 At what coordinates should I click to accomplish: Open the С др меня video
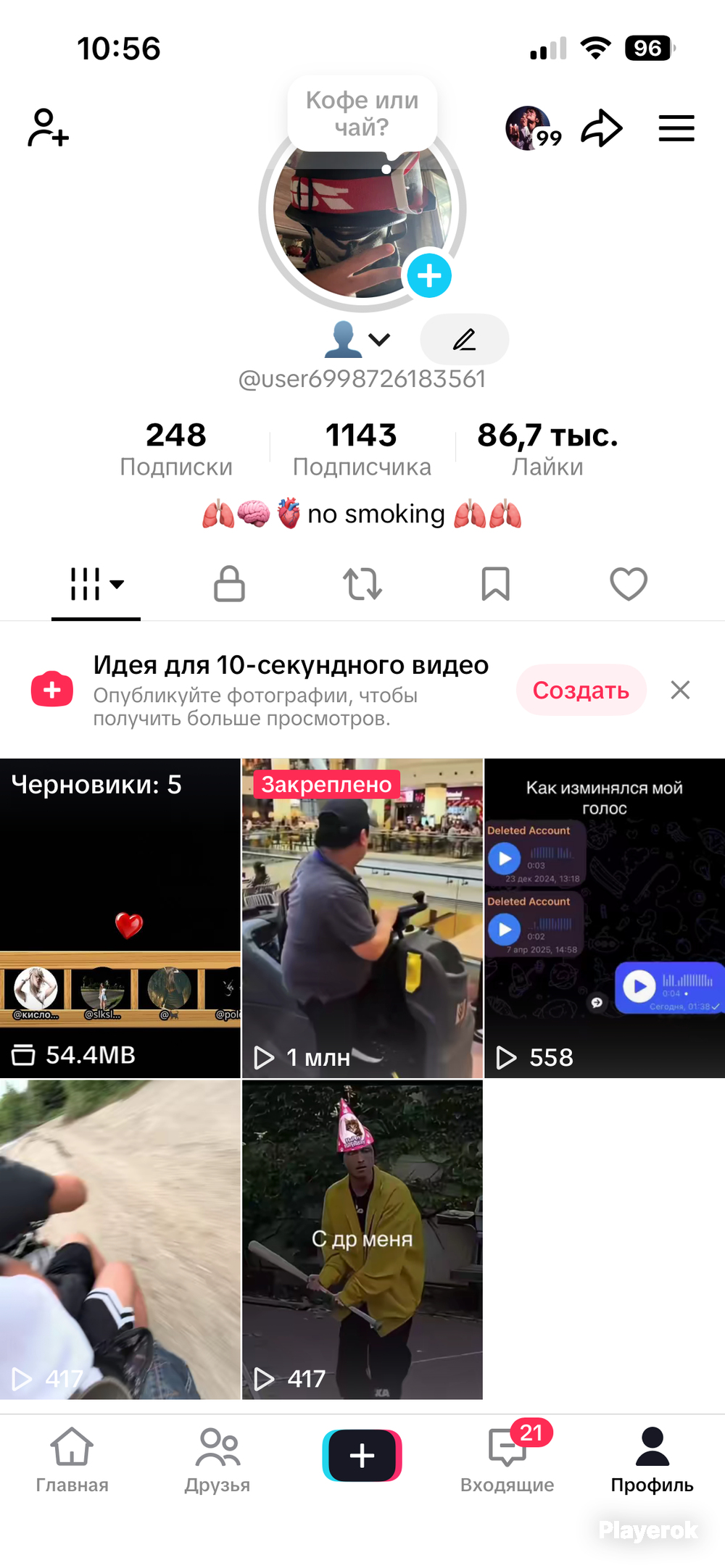tap(362, 1240)
